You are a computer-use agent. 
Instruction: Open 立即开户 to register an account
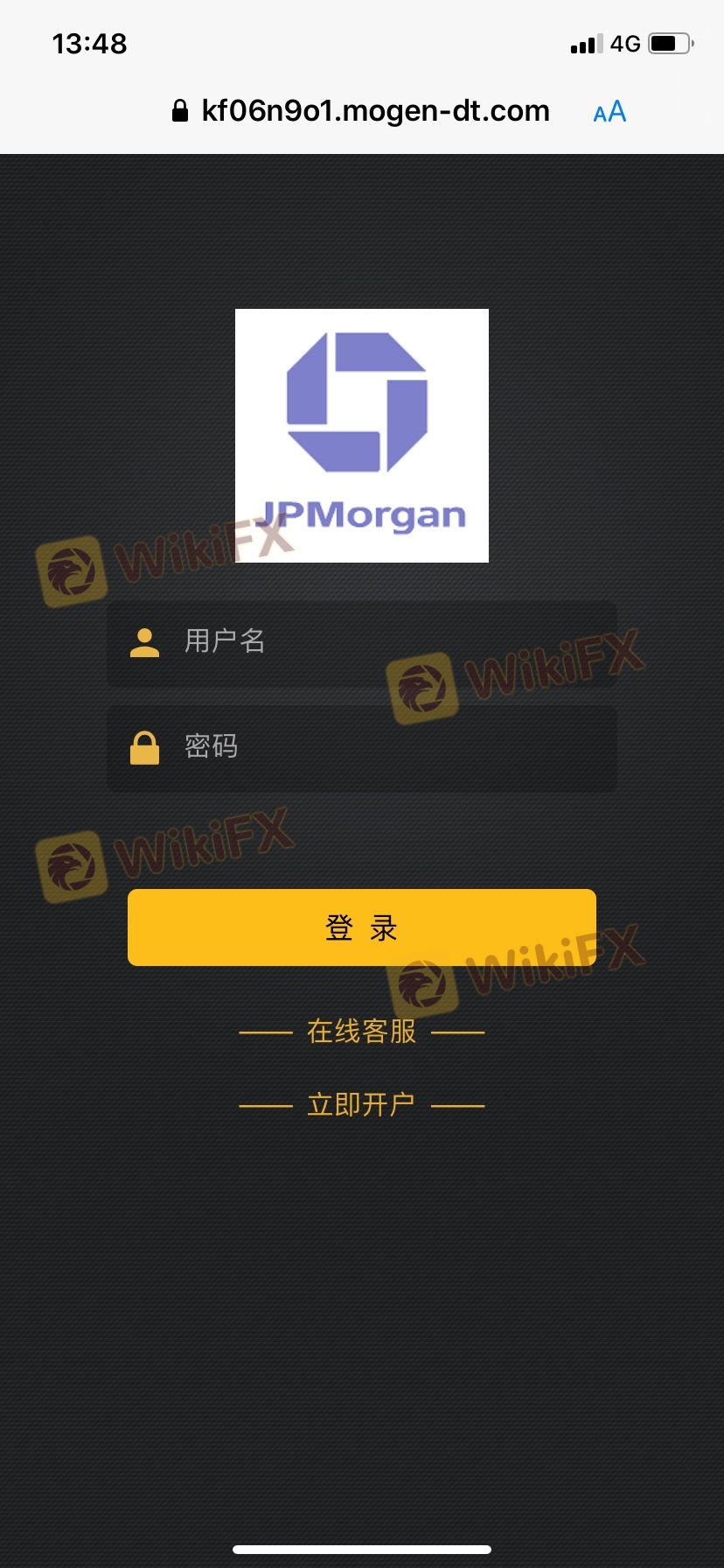362,1105
